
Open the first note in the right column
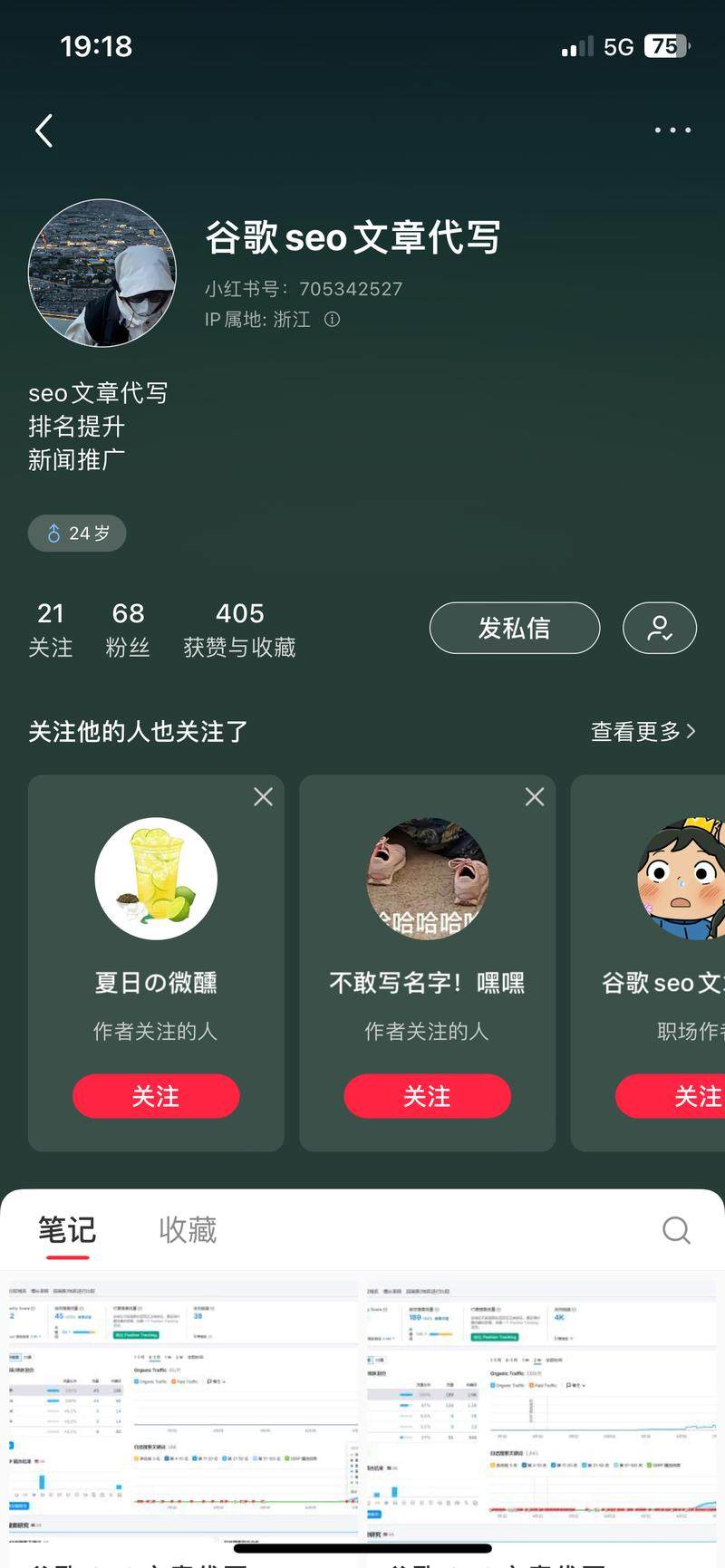(544, 1413)
